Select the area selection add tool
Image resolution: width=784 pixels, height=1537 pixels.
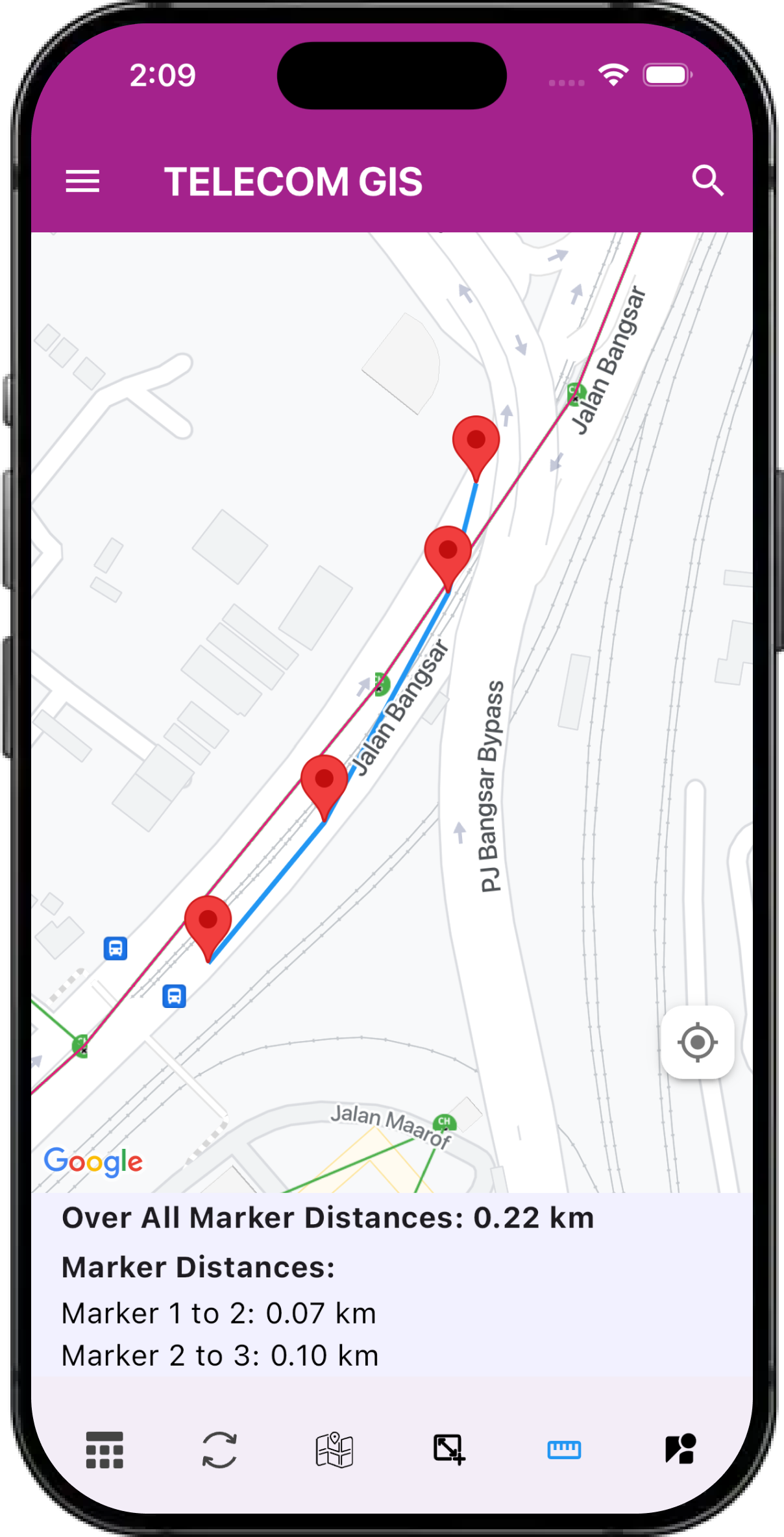click(x=449, y=1449)
